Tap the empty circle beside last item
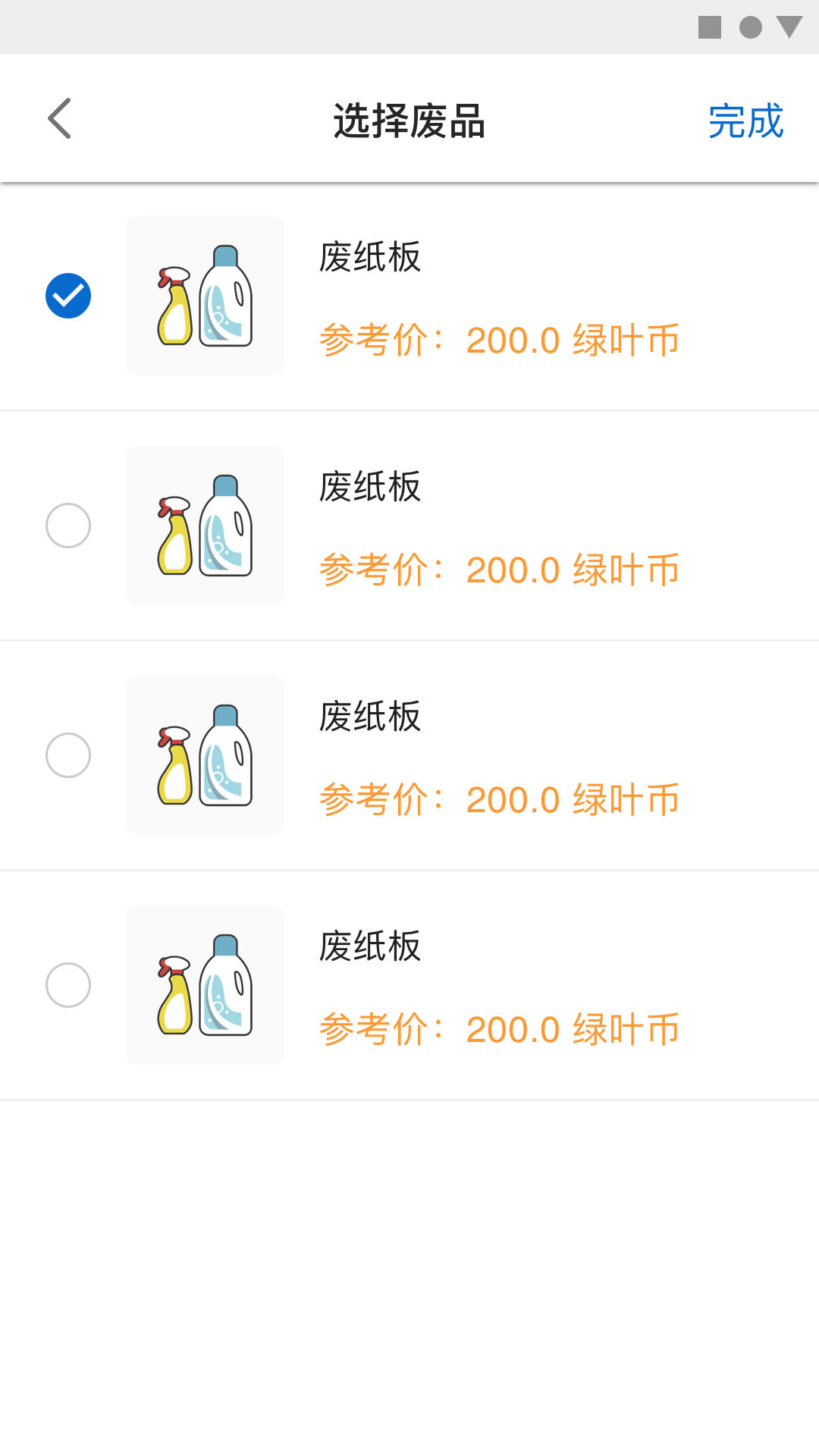The image size is (819, 1456). (x=68, y=985)
